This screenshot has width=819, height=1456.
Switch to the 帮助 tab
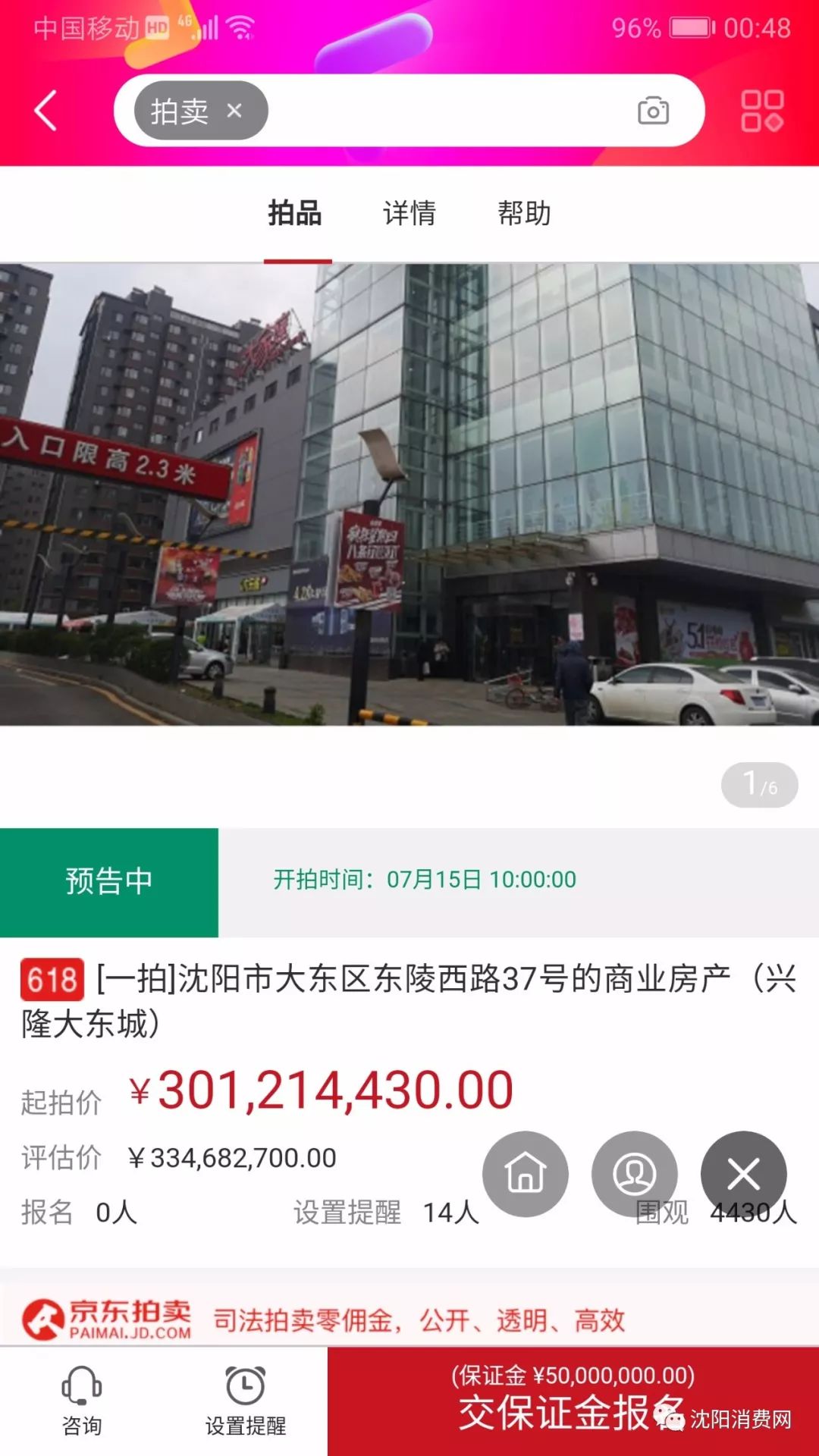point(524,213)
